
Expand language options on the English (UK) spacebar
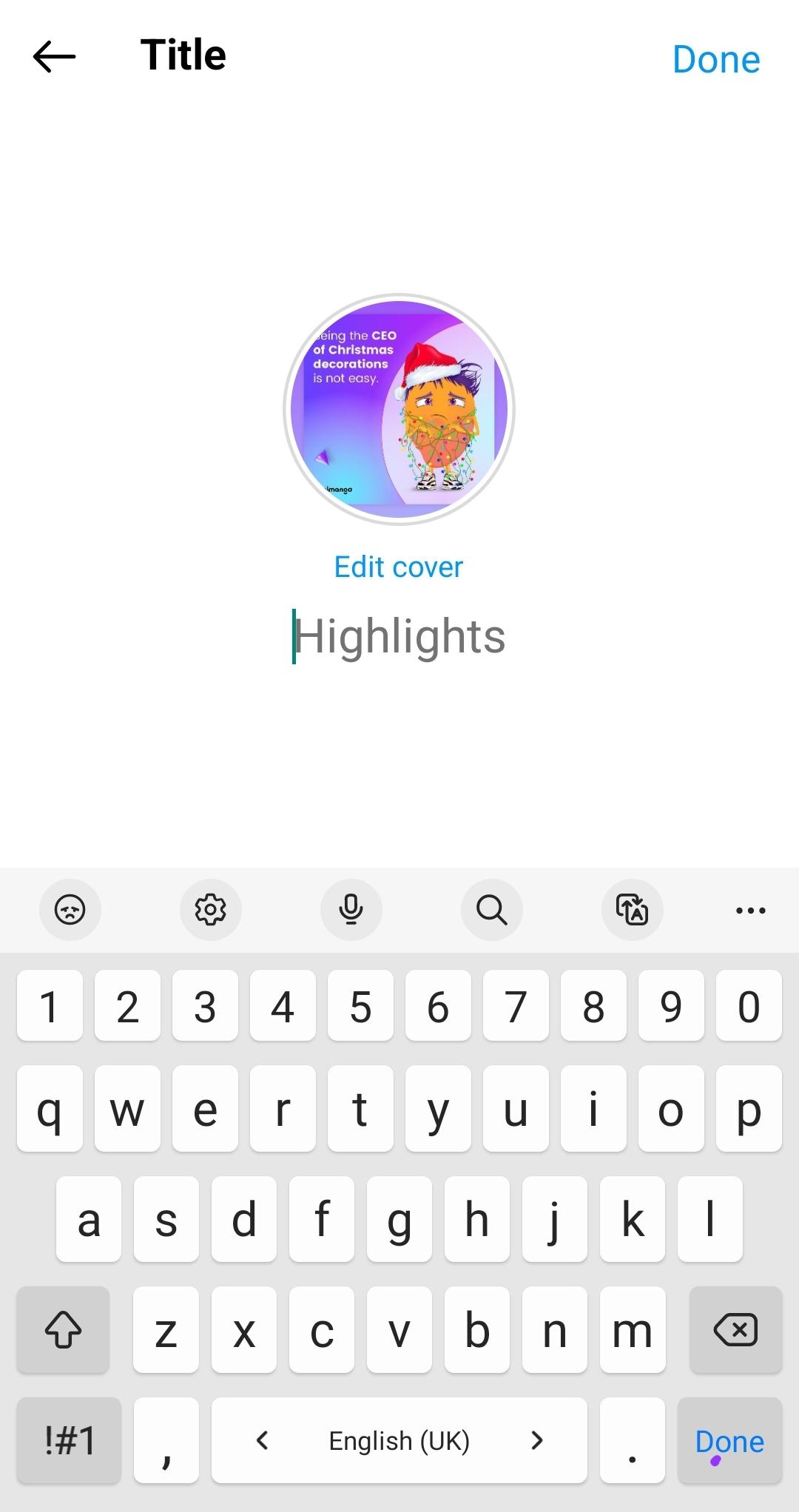[x=399, y=1441]
